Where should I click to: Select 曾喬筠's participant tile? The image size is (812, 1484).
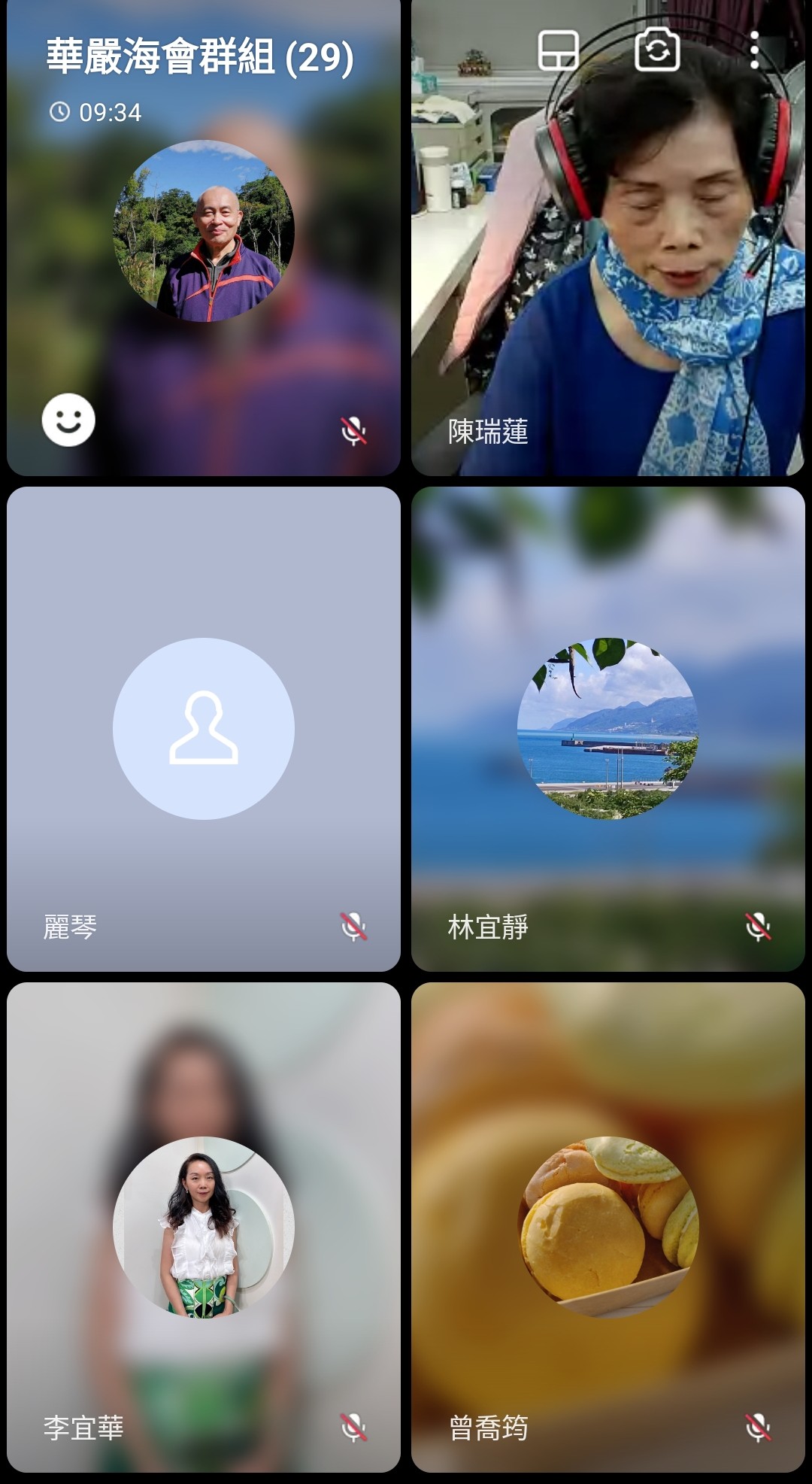point(607,1226)
